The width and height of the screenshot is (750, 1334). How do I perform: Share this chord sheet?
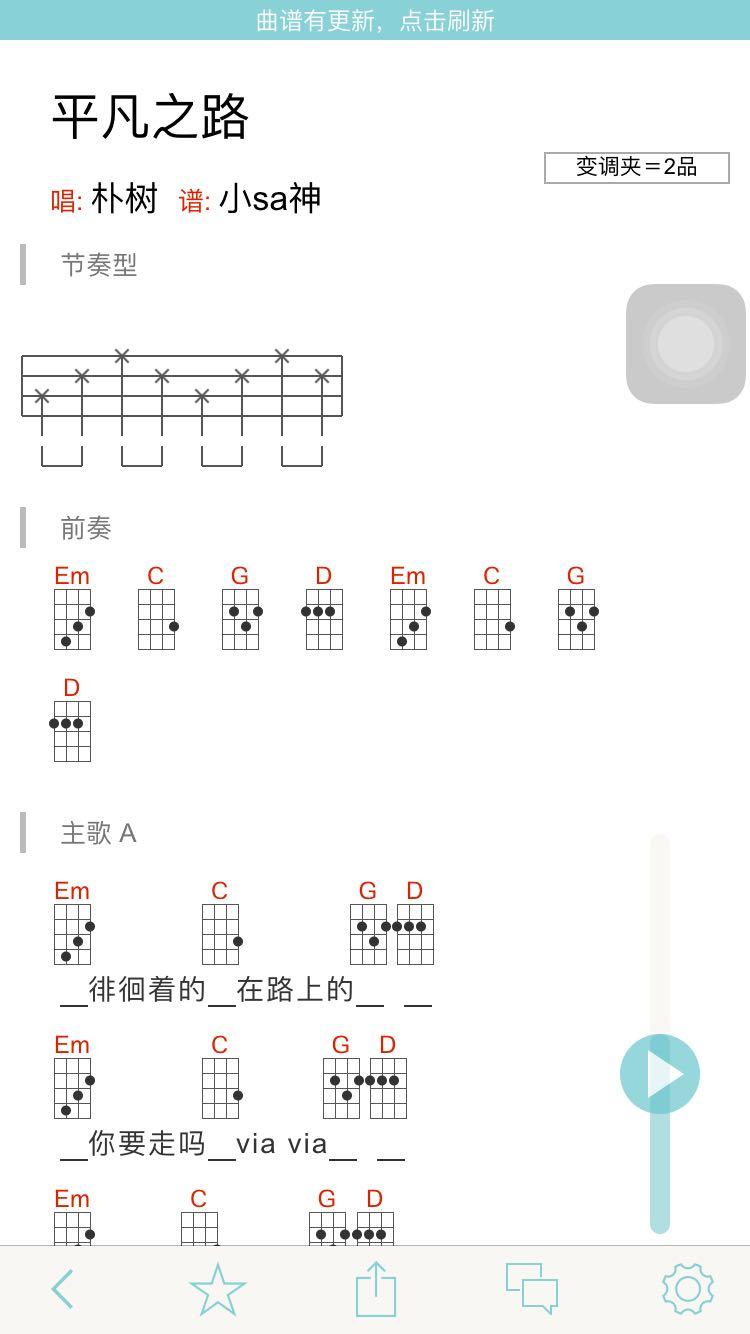pos(376,1289)
